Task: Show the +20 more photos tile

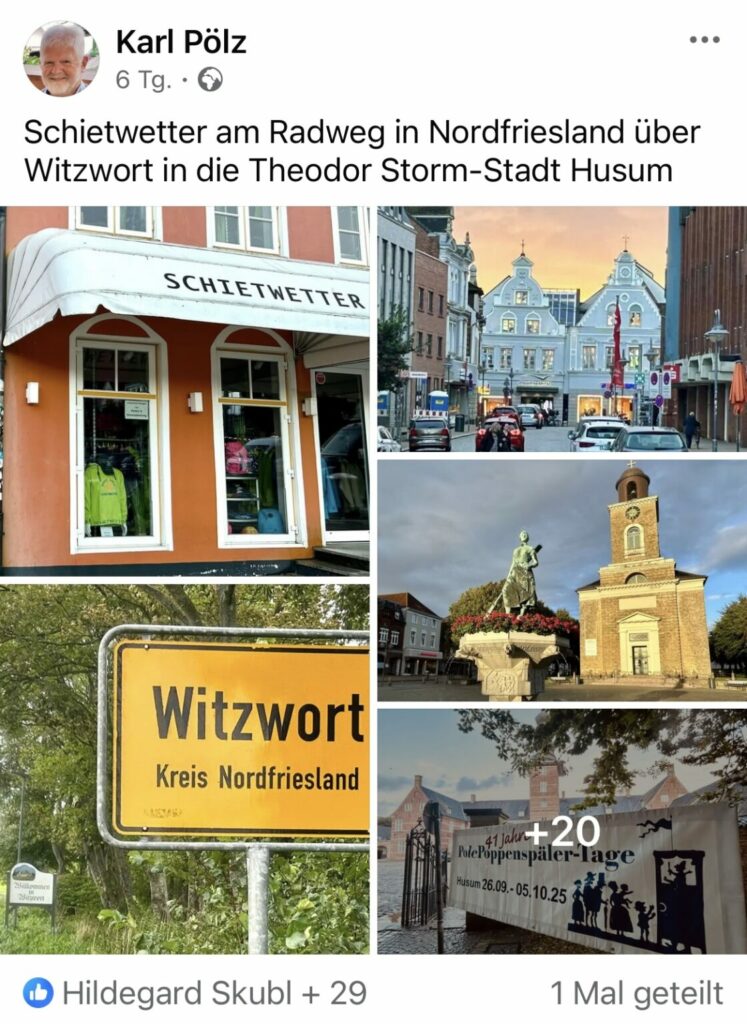Action: tap(562, 831)
